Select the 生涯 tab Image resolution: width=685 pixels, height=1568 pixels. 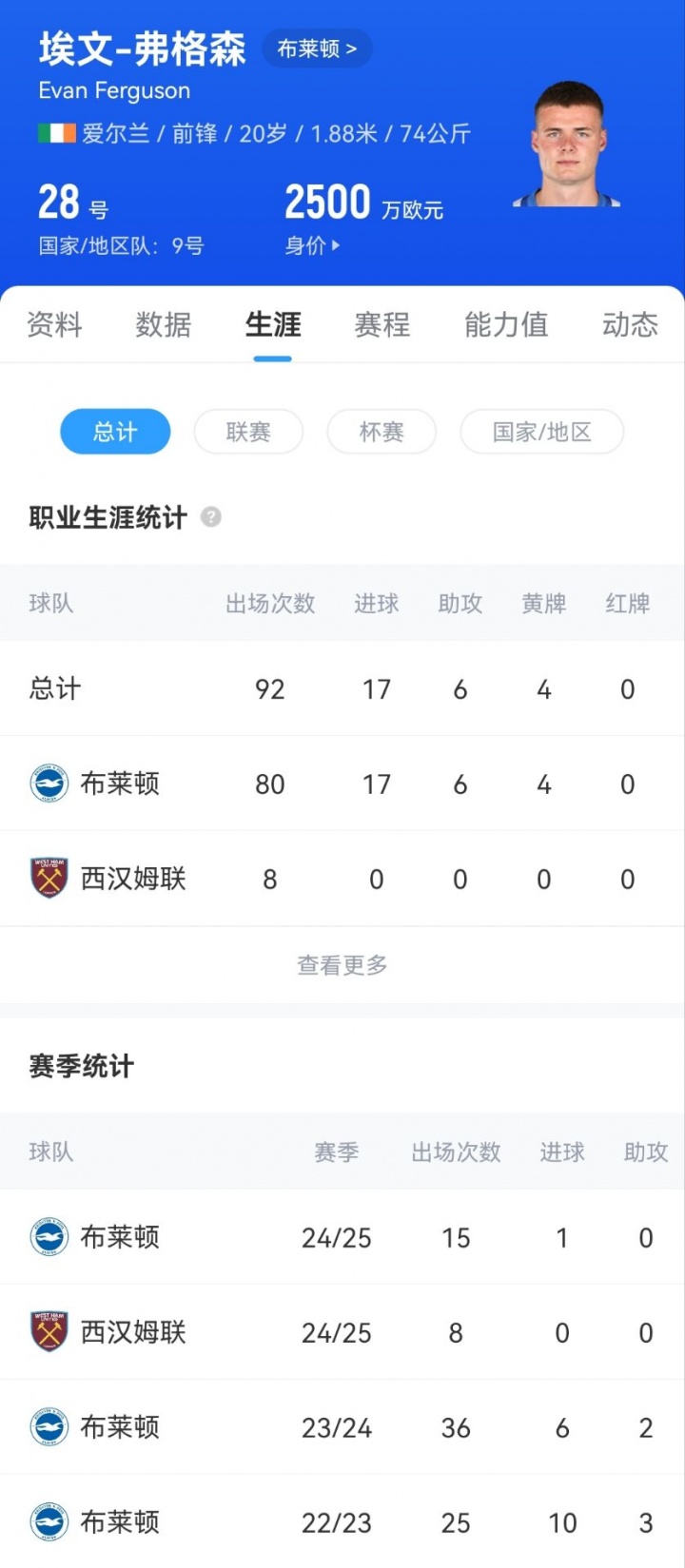(273, 324)
